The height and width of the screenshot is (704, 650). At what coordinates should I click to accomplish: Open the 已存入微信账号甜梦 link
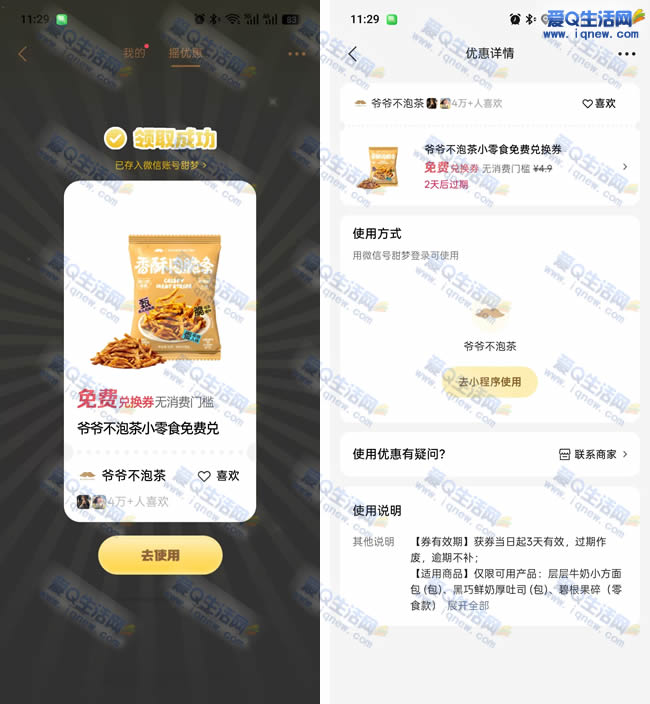click(160, 165)
